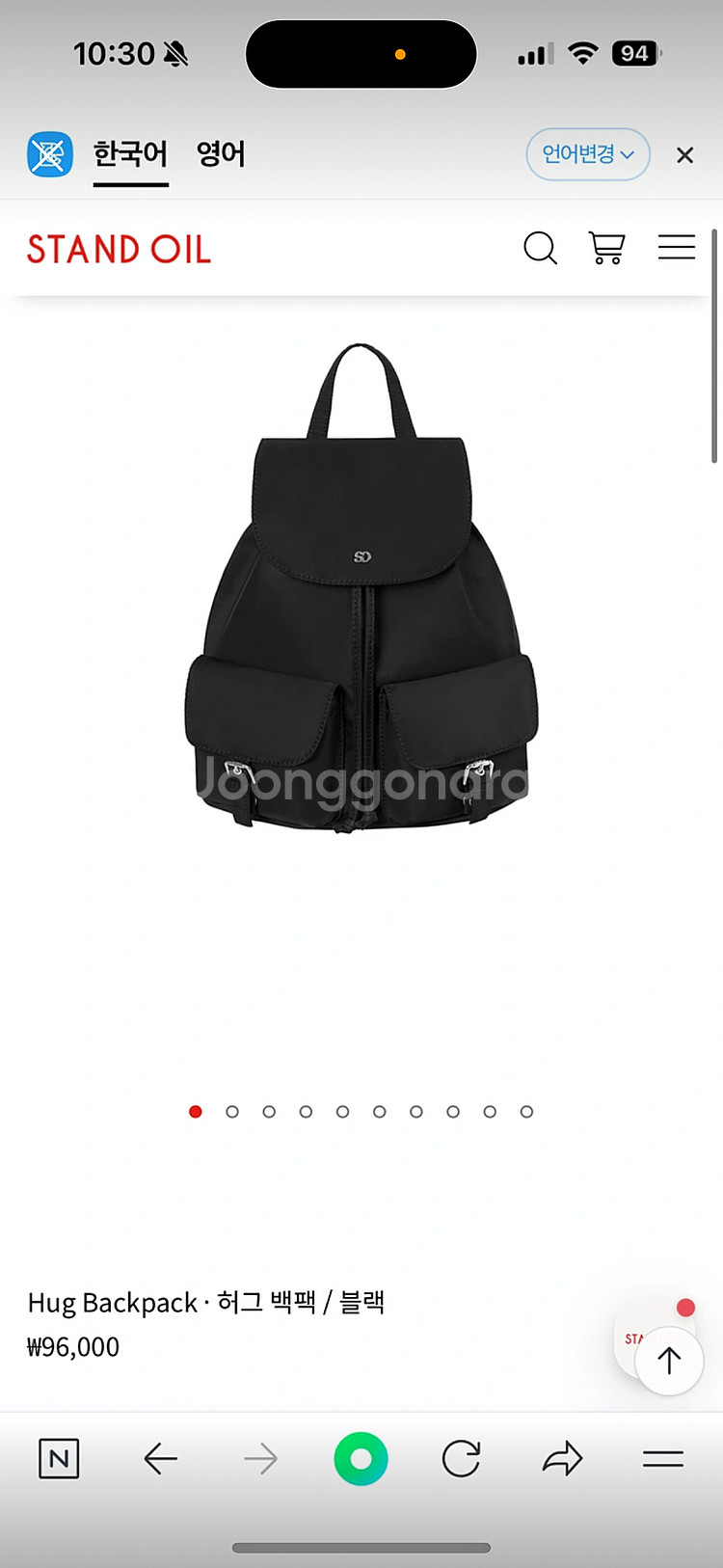Switch to the 영어 translation tab
The height and width of the screenshot is (1568, 723).
pos(220,154)
